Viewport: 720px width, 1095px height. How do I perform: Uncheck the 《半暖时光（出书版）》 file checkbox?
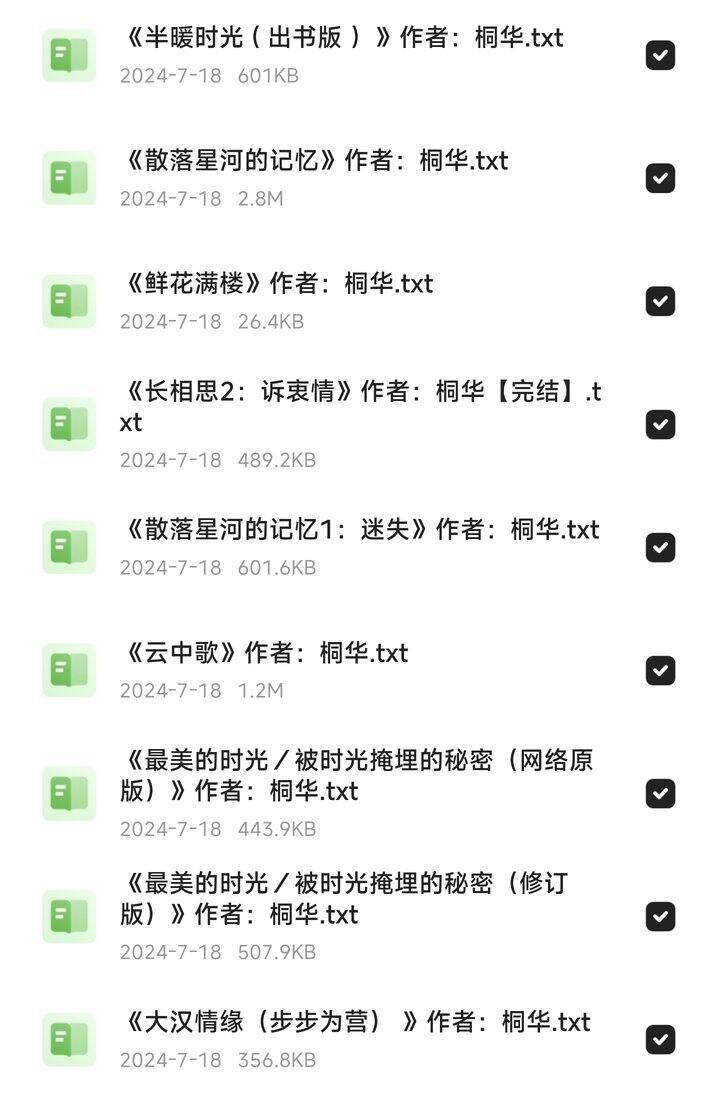(660, 55)
